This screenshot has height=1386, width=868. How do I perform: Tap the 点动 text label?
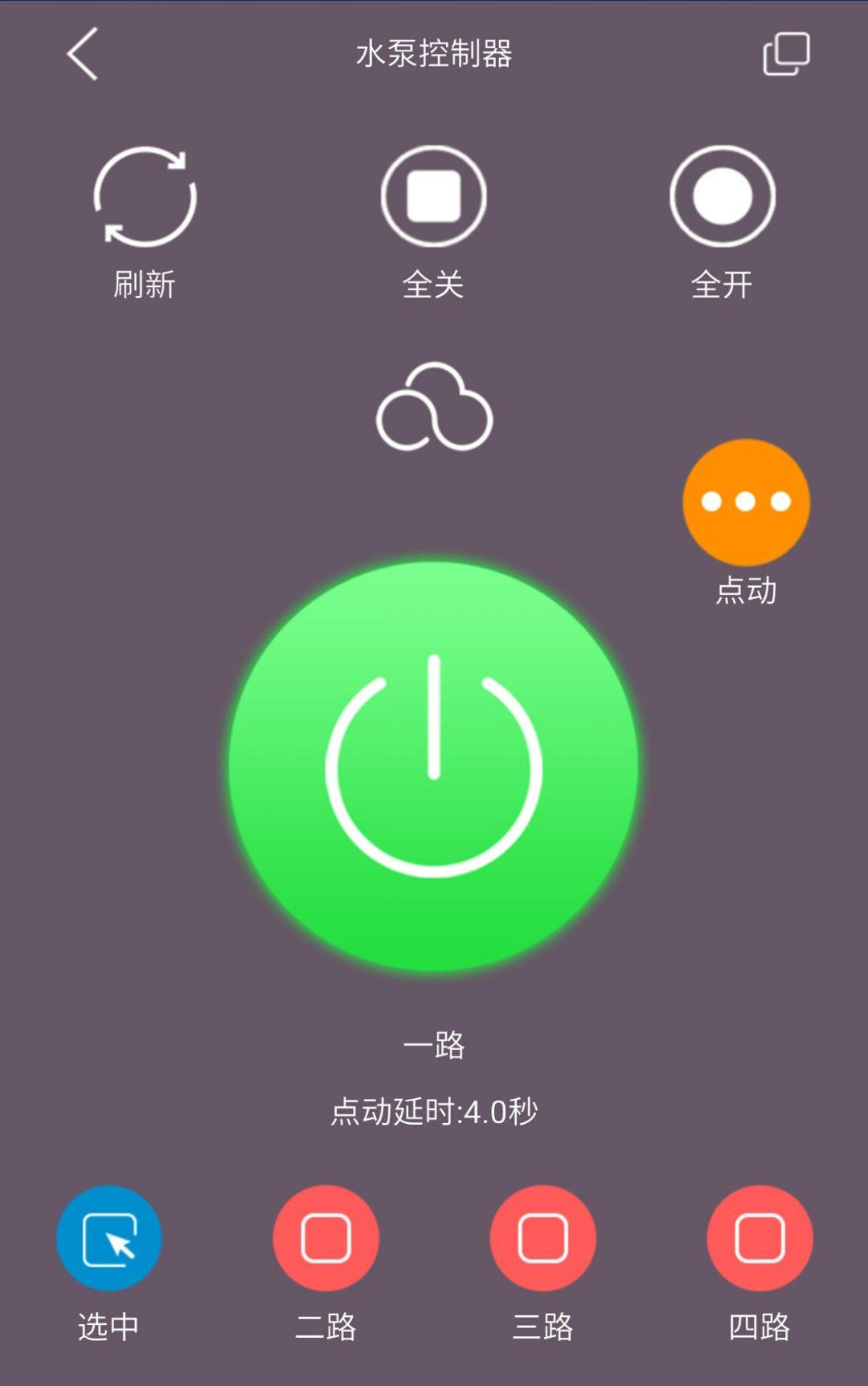746,592
